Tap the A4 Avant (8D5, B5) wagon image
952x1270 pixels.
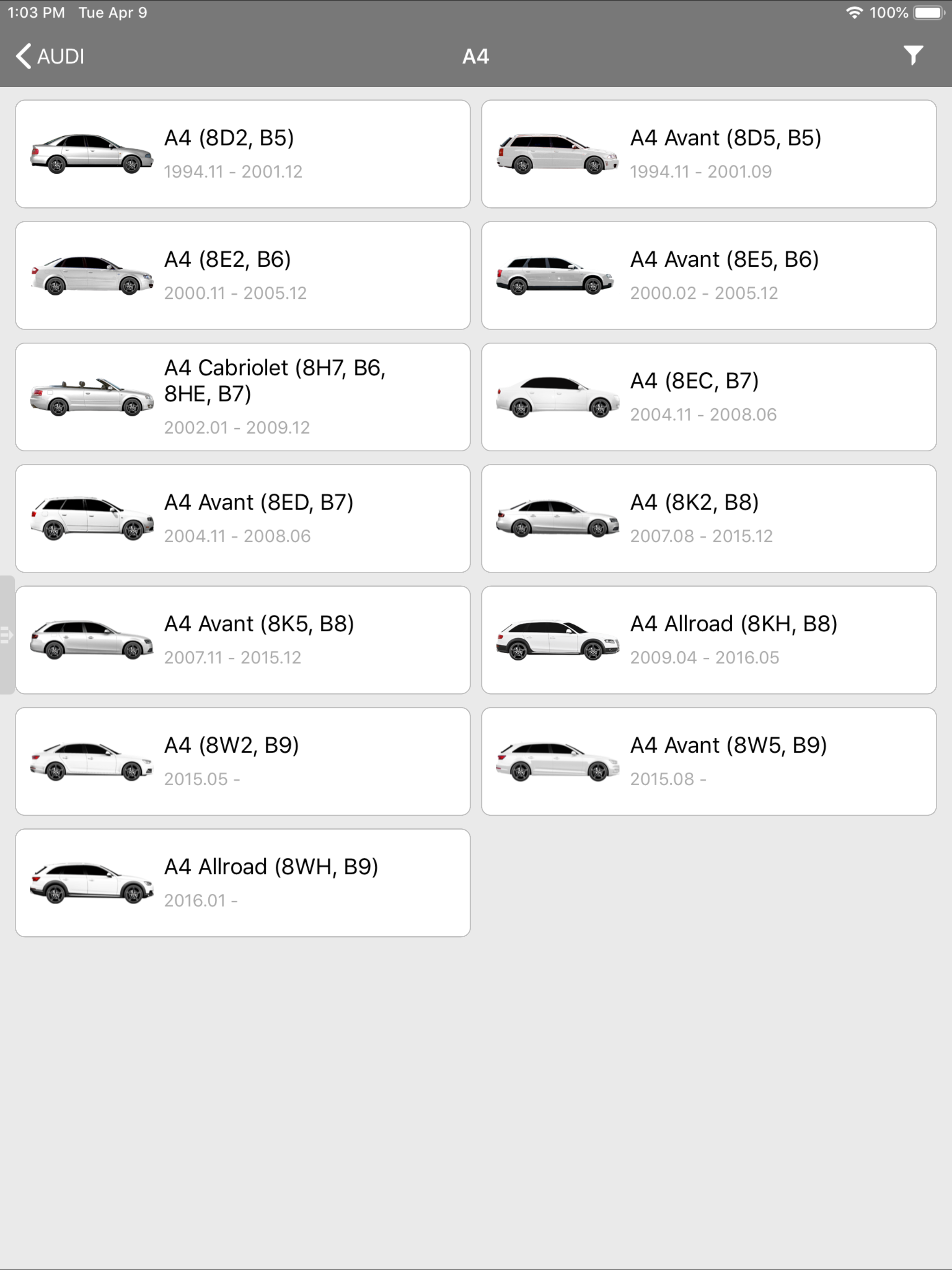(x=557, y=153)
